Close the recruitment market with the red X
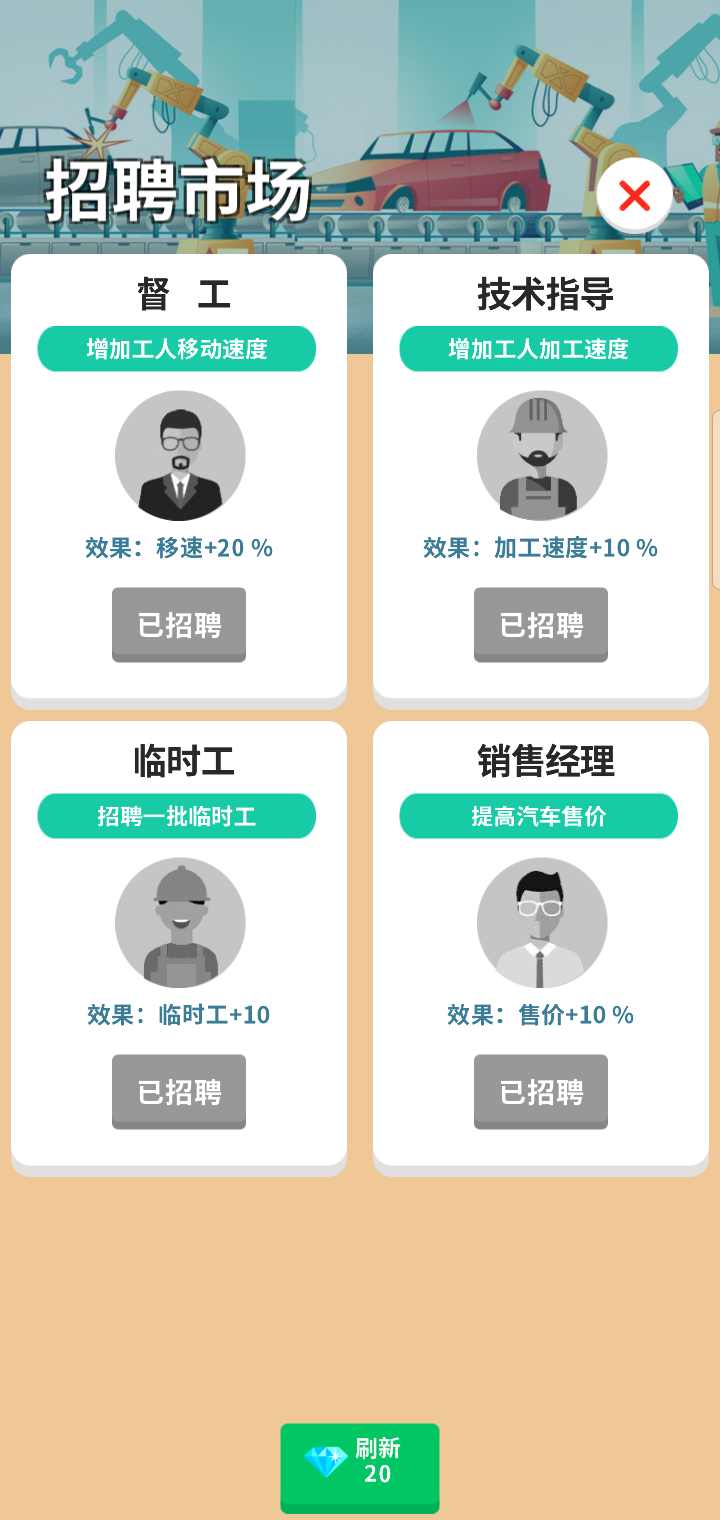The height and width of the screenshot is (1520, 720). (635, 197)
